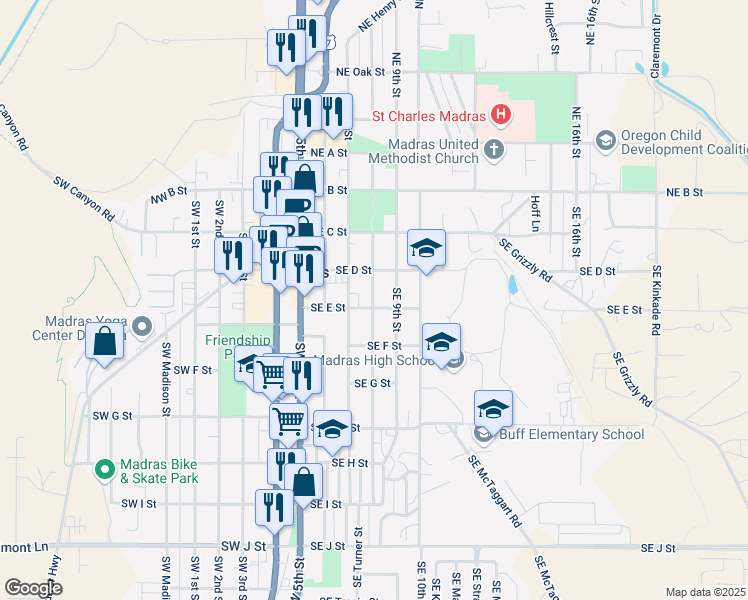Screen dimensions: 748x600
Task: Open the school marker near SE D St
Action: click(x=426, y=250)
